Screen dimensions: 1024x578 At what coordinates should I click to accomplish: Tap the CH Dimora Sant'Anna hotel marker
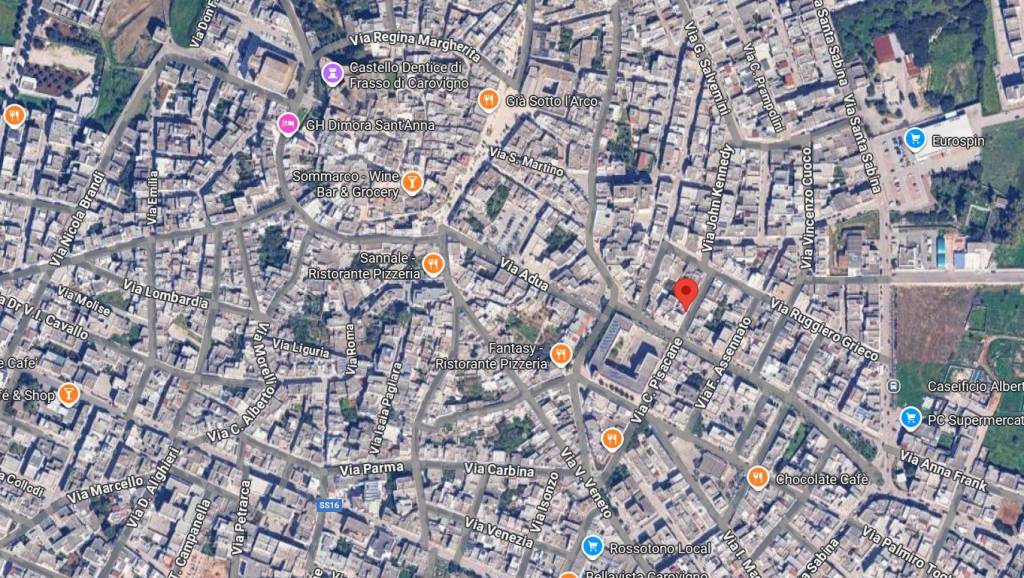[x=287, y=124]
